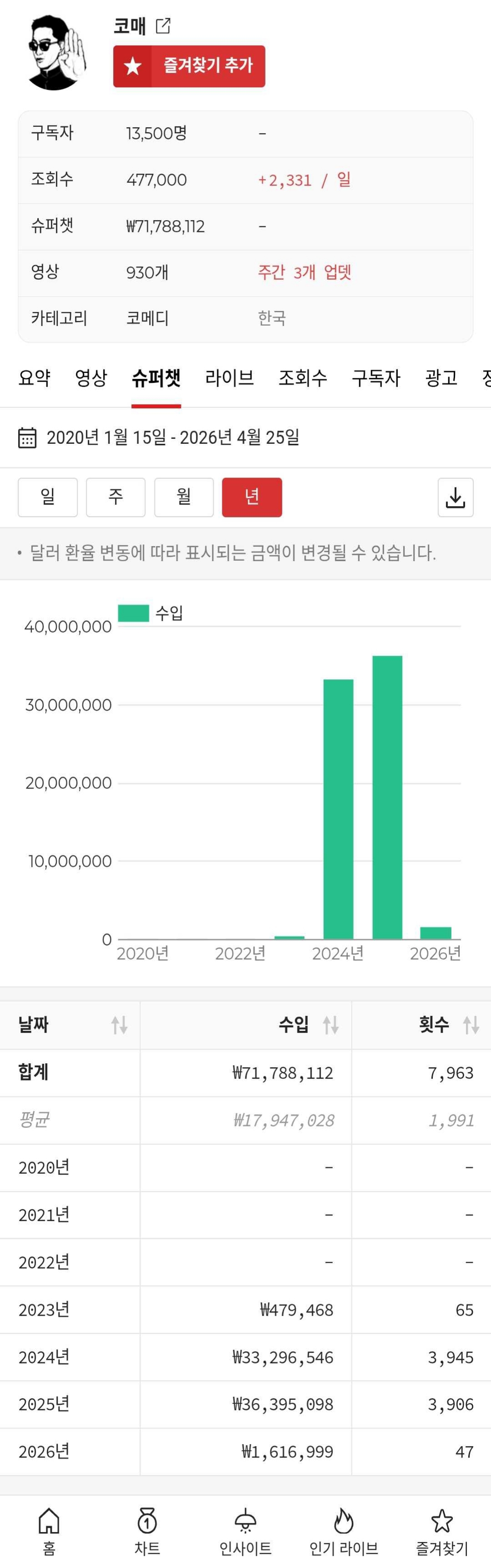Select the 주 period button
Image resolution: width=491 pixels, height=1568 pixels.
click(x=115, y=498)
